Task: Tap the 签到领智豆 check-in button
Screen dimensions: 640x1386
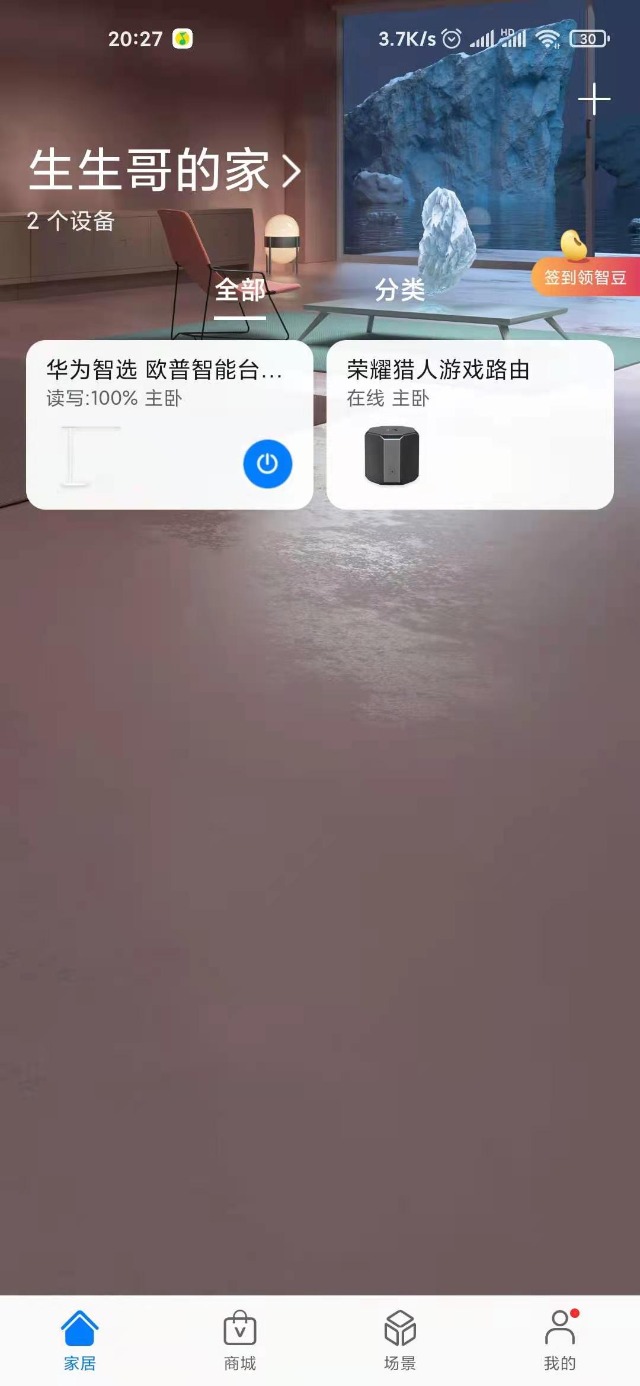Action: pyautogui.click(x=585, y=277)
